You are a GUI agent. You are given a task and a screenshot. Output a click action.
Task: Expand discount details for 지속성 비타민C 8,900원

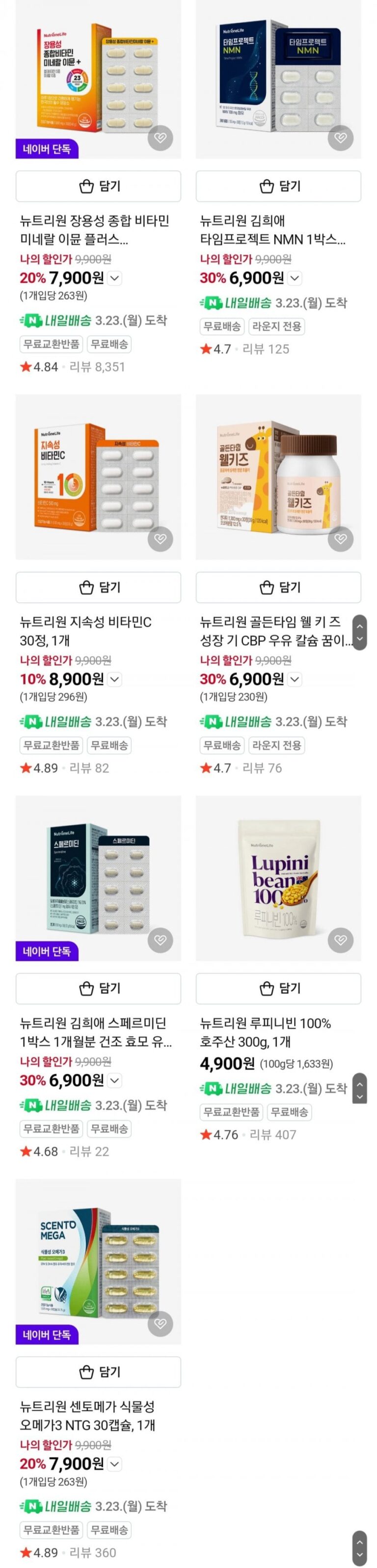[x=115, y=679]
